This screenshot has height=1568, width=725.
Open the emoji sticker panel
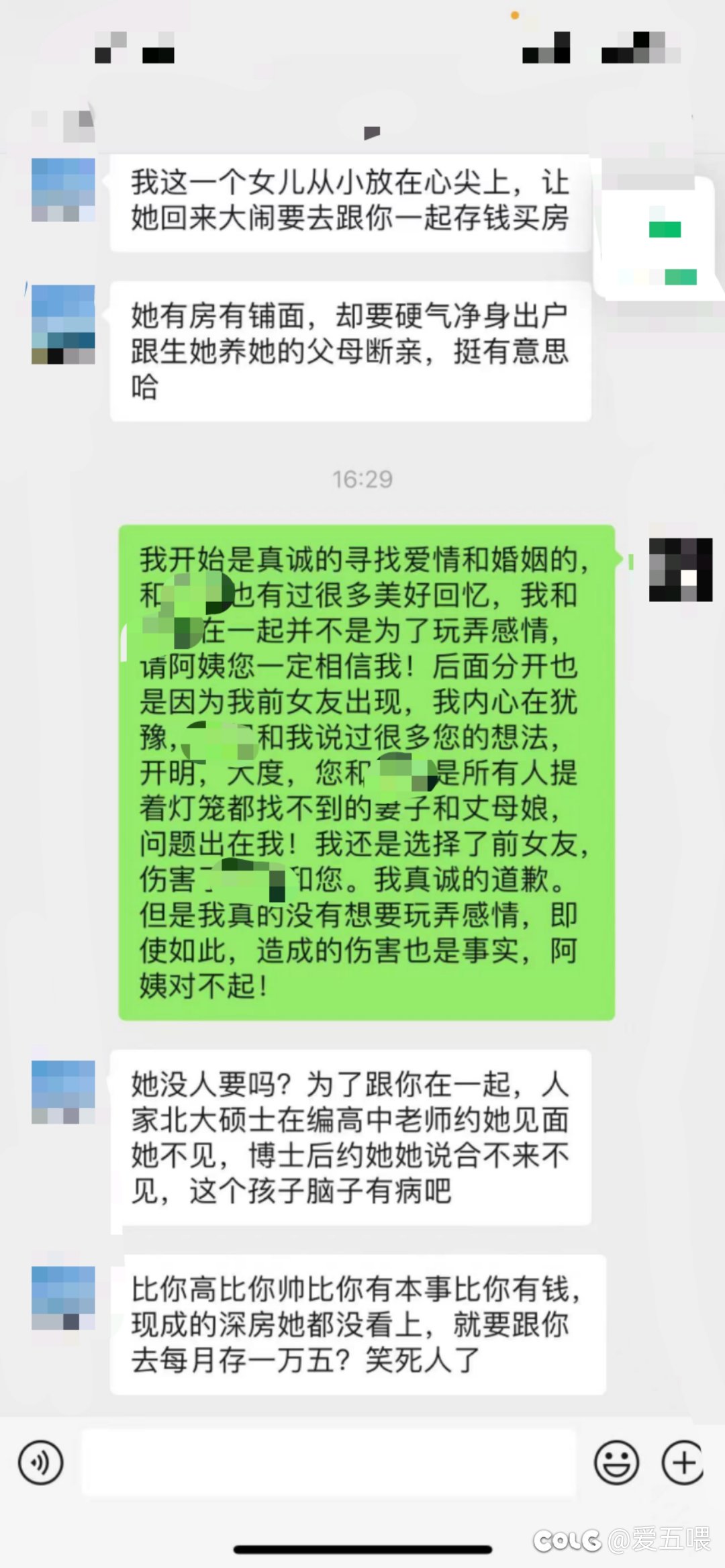(x=616, y=1463)
